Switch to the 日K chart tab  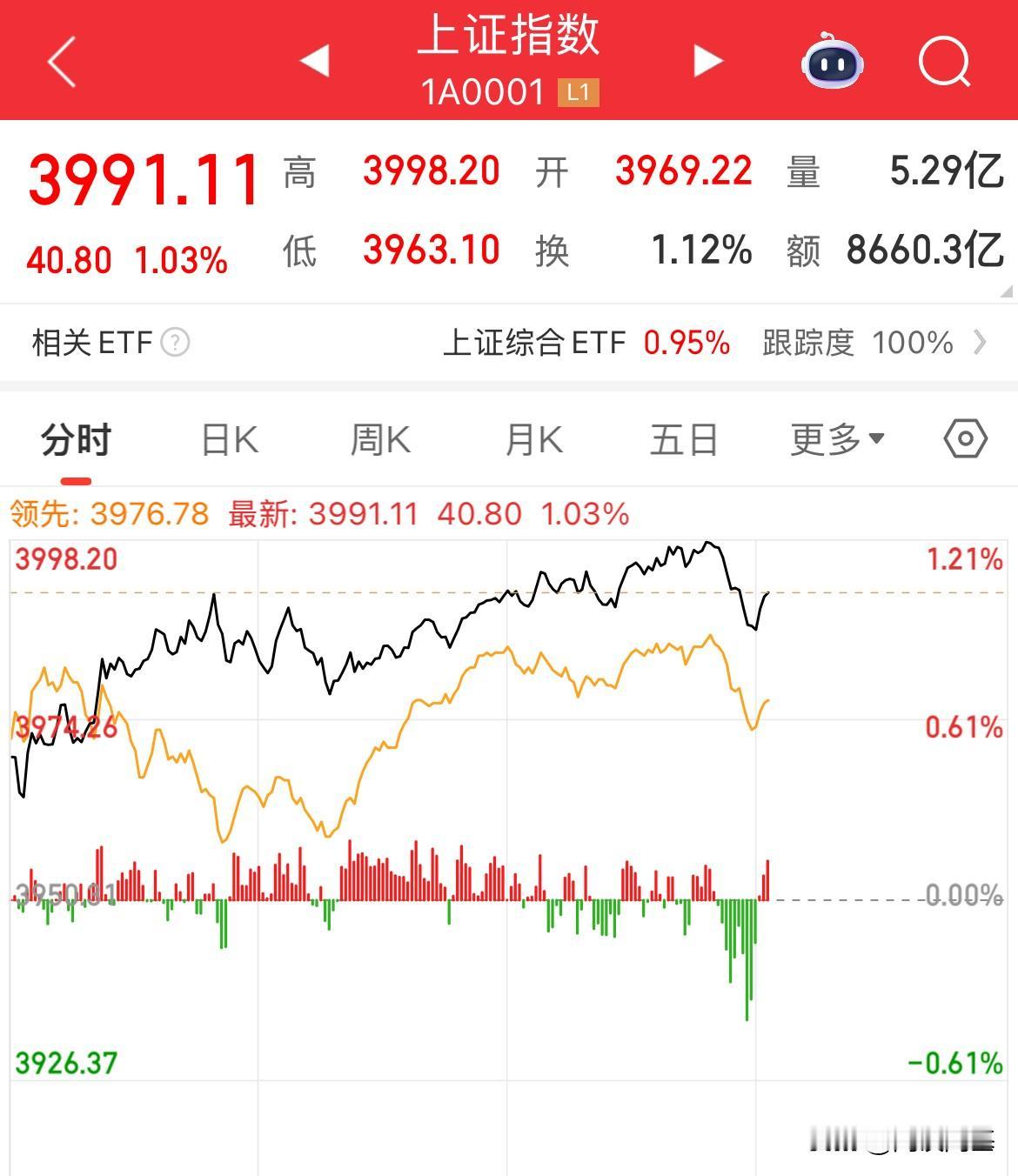(230, 440)
